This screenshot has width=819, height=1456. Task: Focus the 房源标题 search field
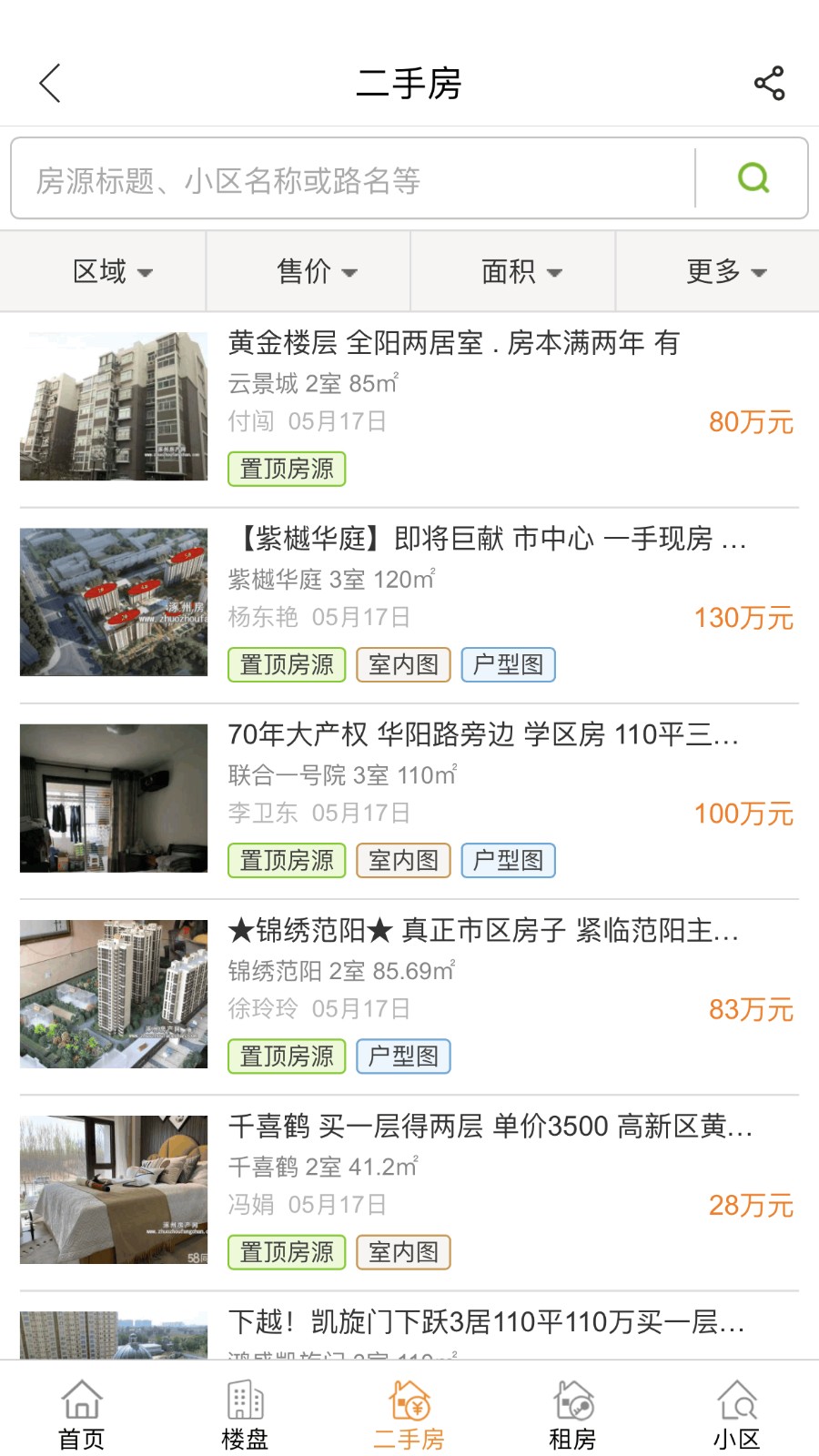coord(355,179)
